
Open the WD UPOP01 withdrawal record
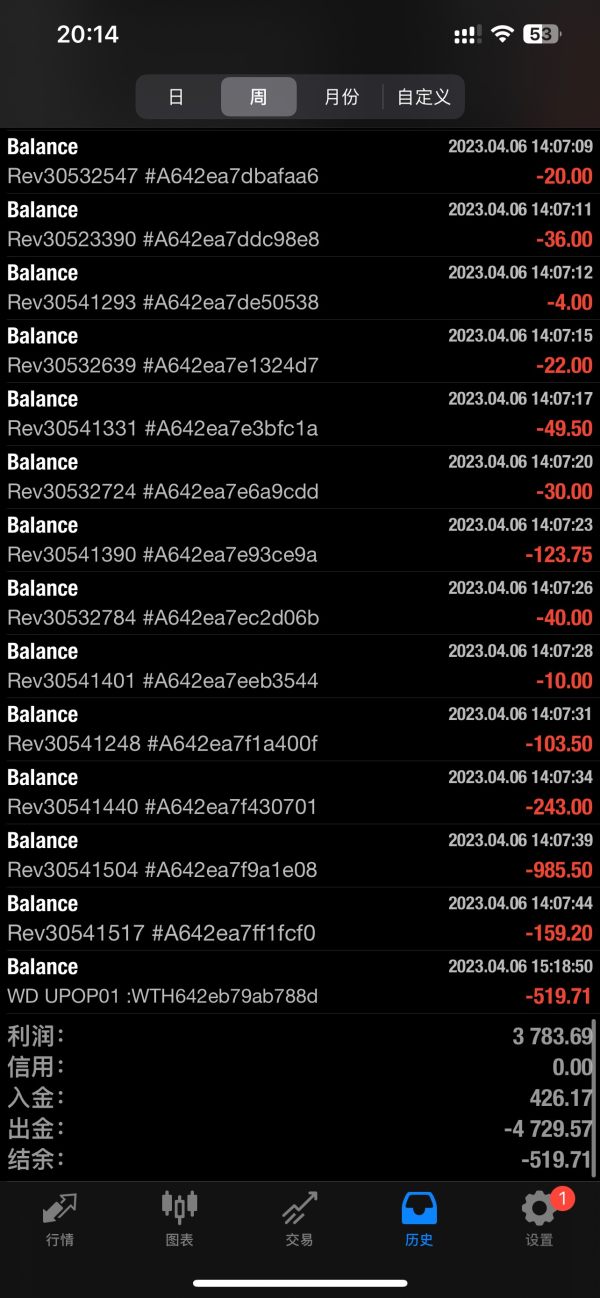pyautogui.click(x=300, y=982)
